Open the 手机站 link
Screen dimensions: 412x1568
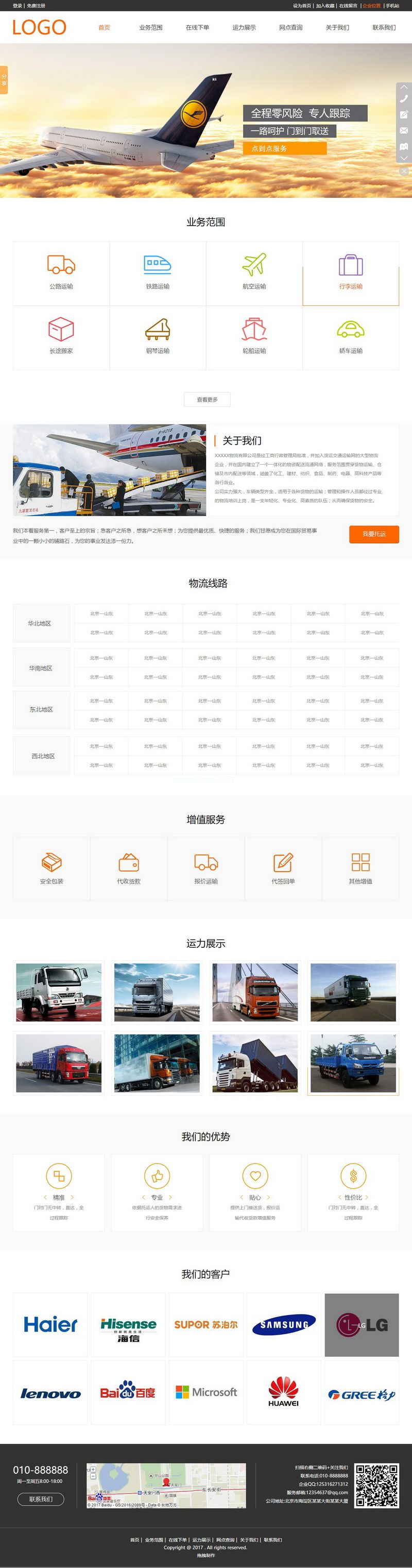click(392, 6)
